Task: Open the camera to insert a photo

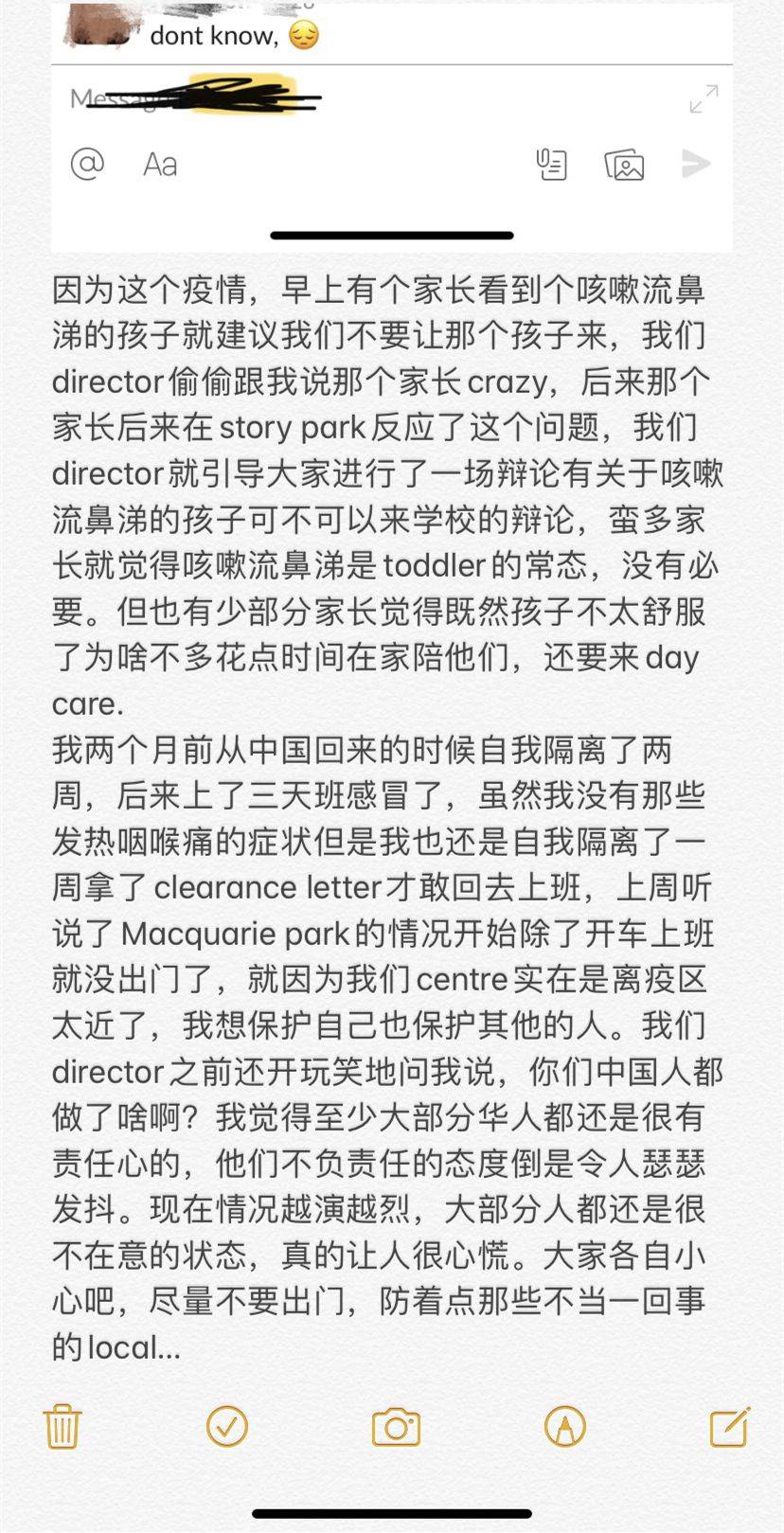Action: coord(396,1427)
